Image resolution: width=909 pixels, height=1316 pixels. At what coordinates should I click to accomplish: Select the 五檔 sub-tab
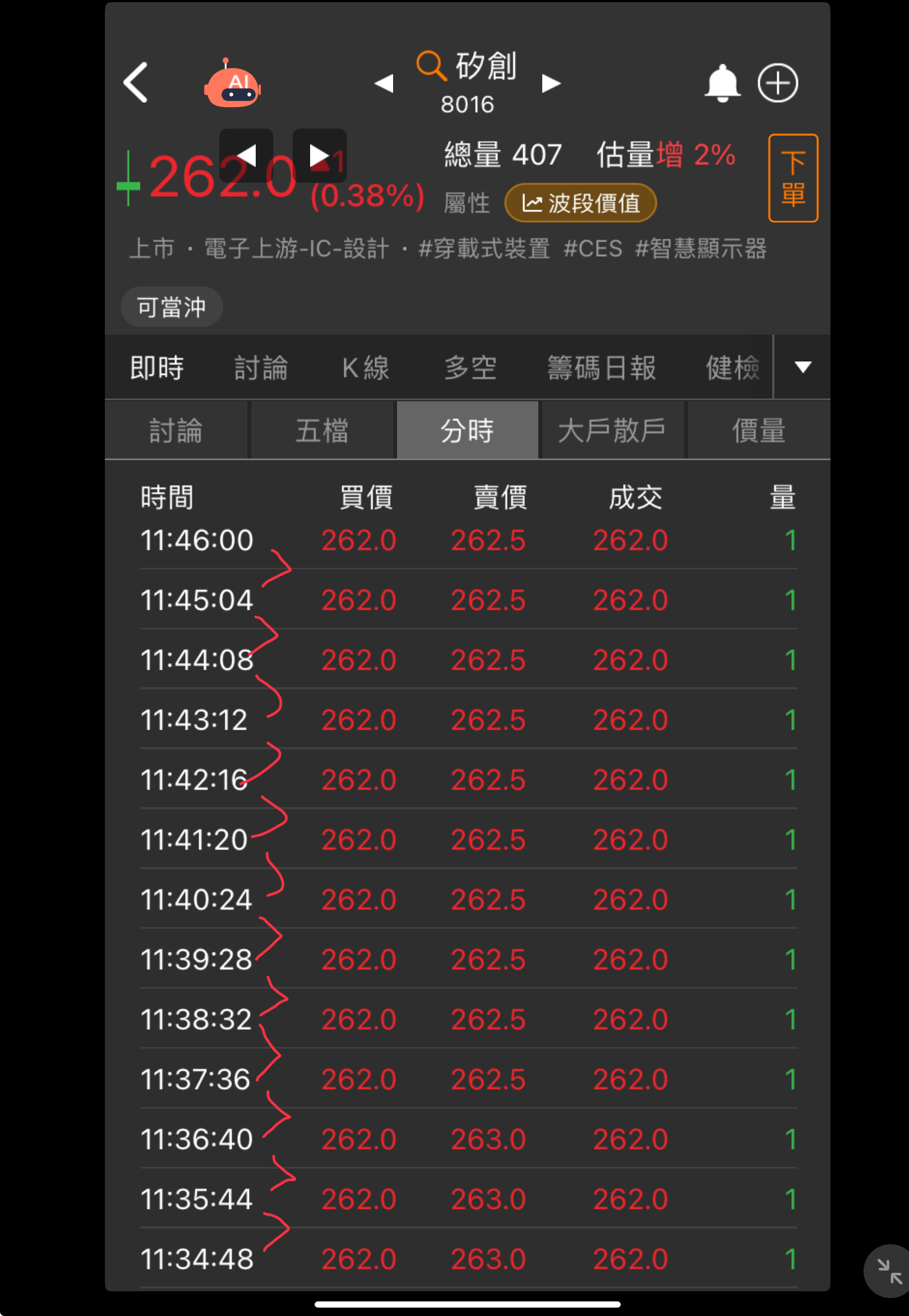tap(322, 430)
